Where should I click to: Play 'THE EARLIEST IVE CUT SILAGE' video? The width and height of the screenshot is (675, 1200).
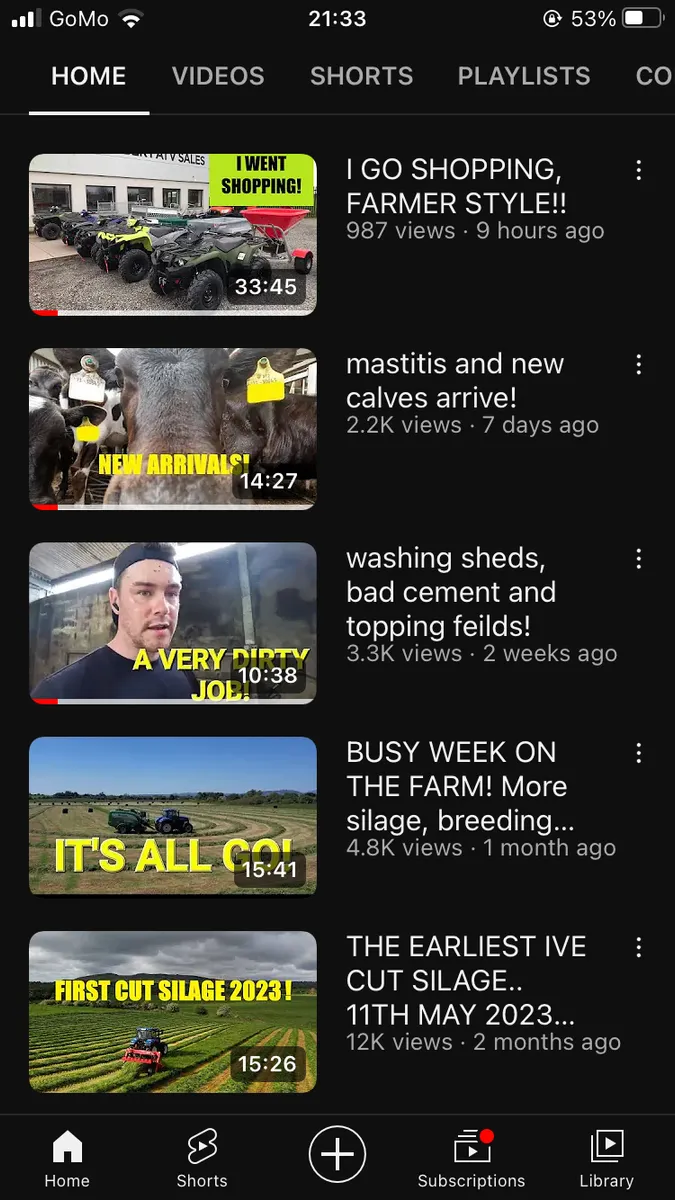pos(172,1011)
